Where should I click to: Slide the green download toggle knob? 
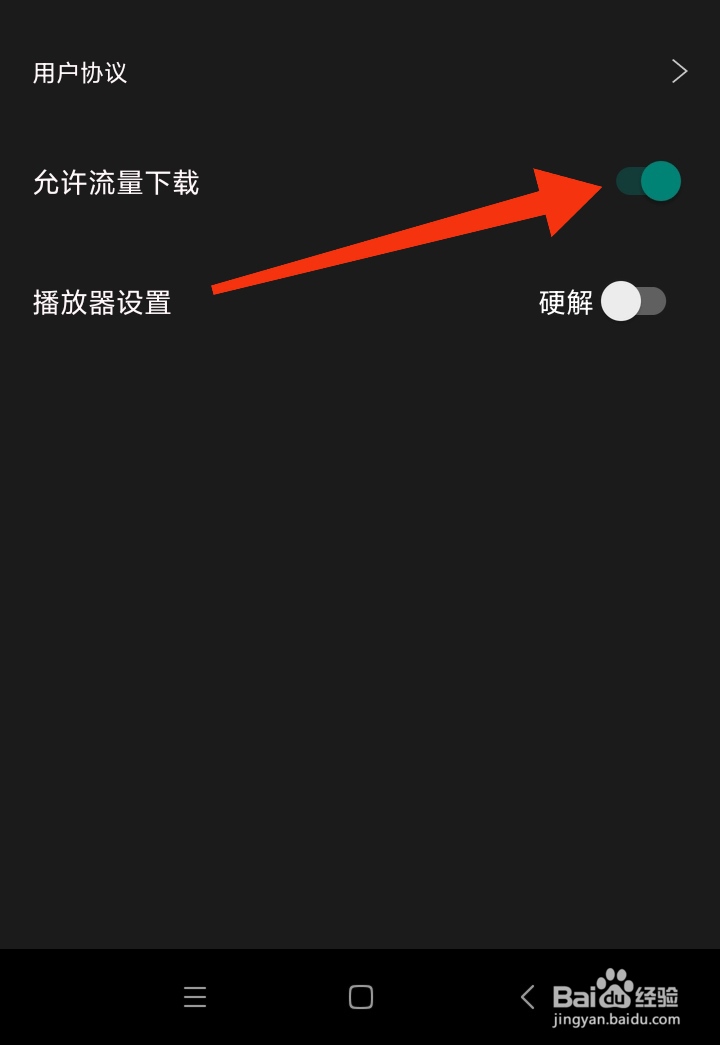pos(658,181)
